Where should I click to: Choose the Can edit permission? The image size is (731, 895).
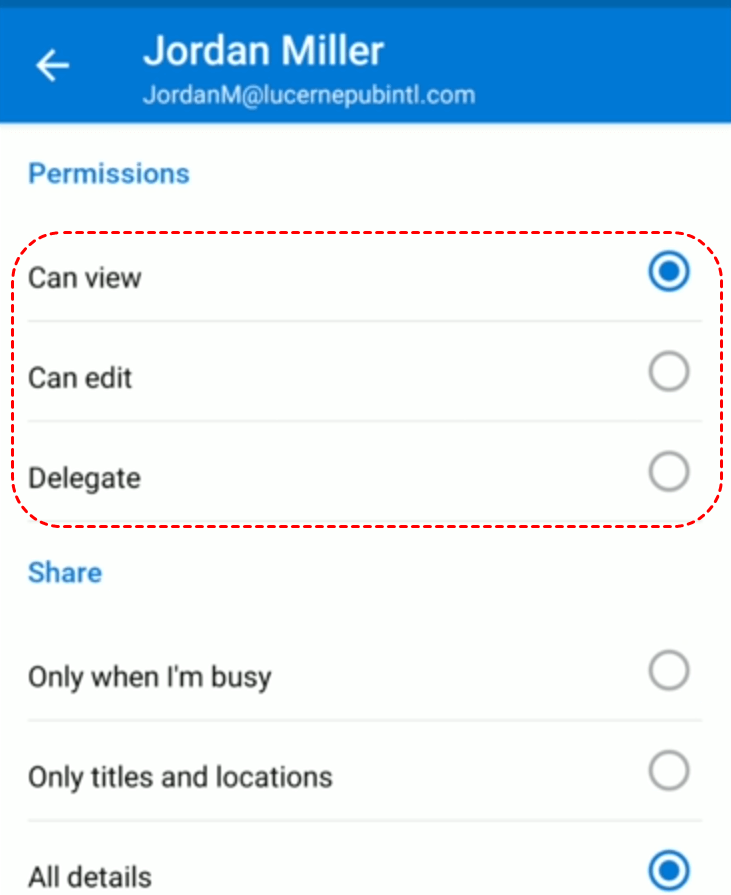coord(668,372)
